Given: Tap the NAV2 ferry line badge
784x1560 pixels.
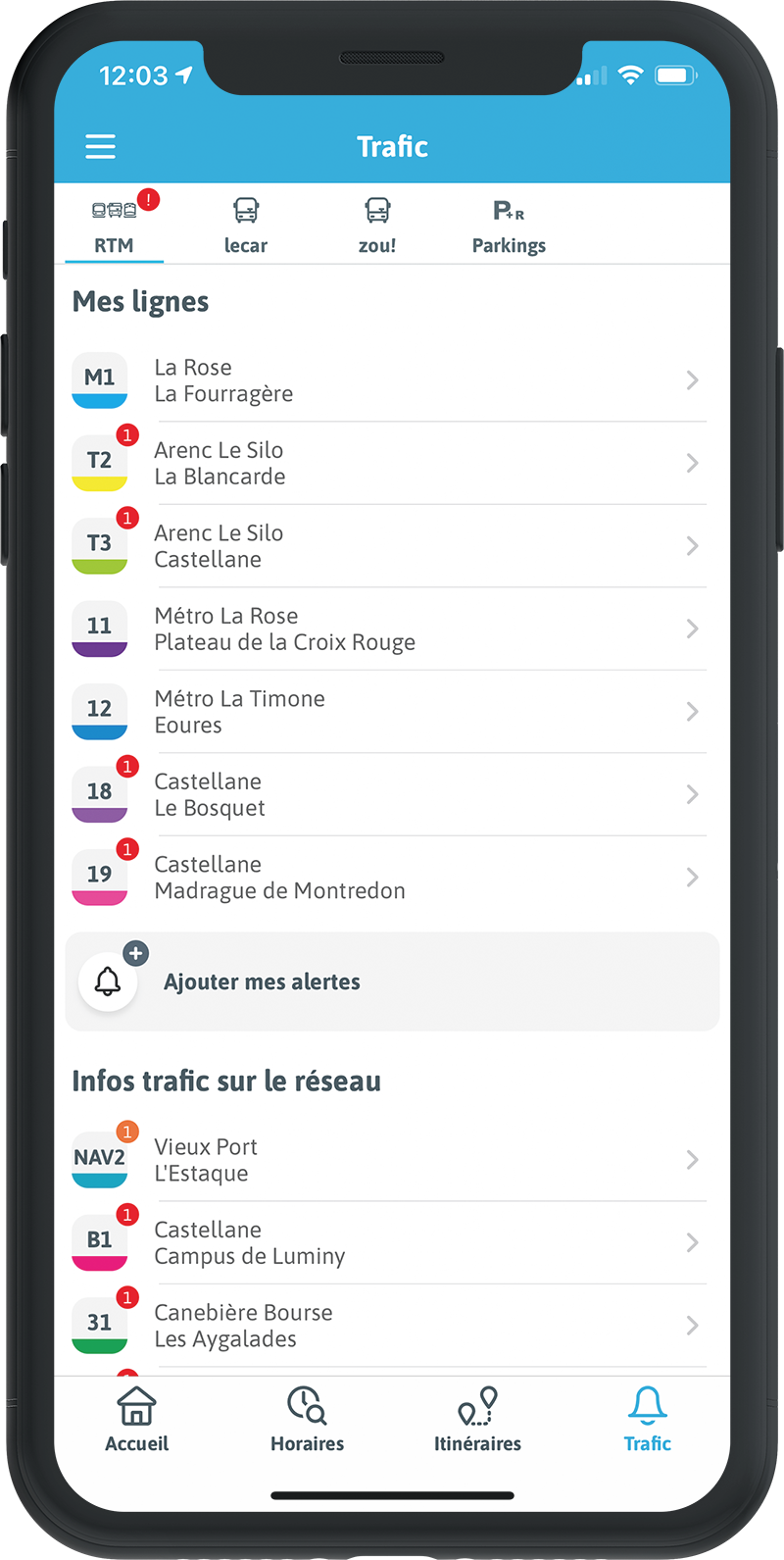Looking at the screenshot, I should coord(99,1160).
